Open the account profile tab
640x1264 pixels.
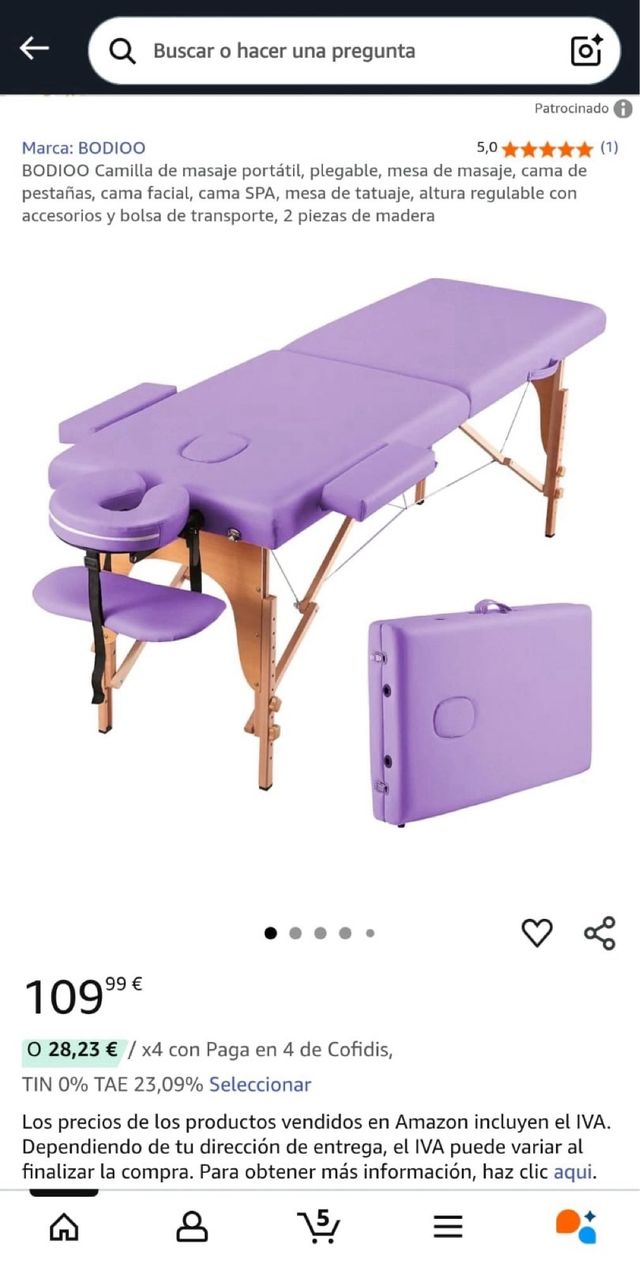191,1226
